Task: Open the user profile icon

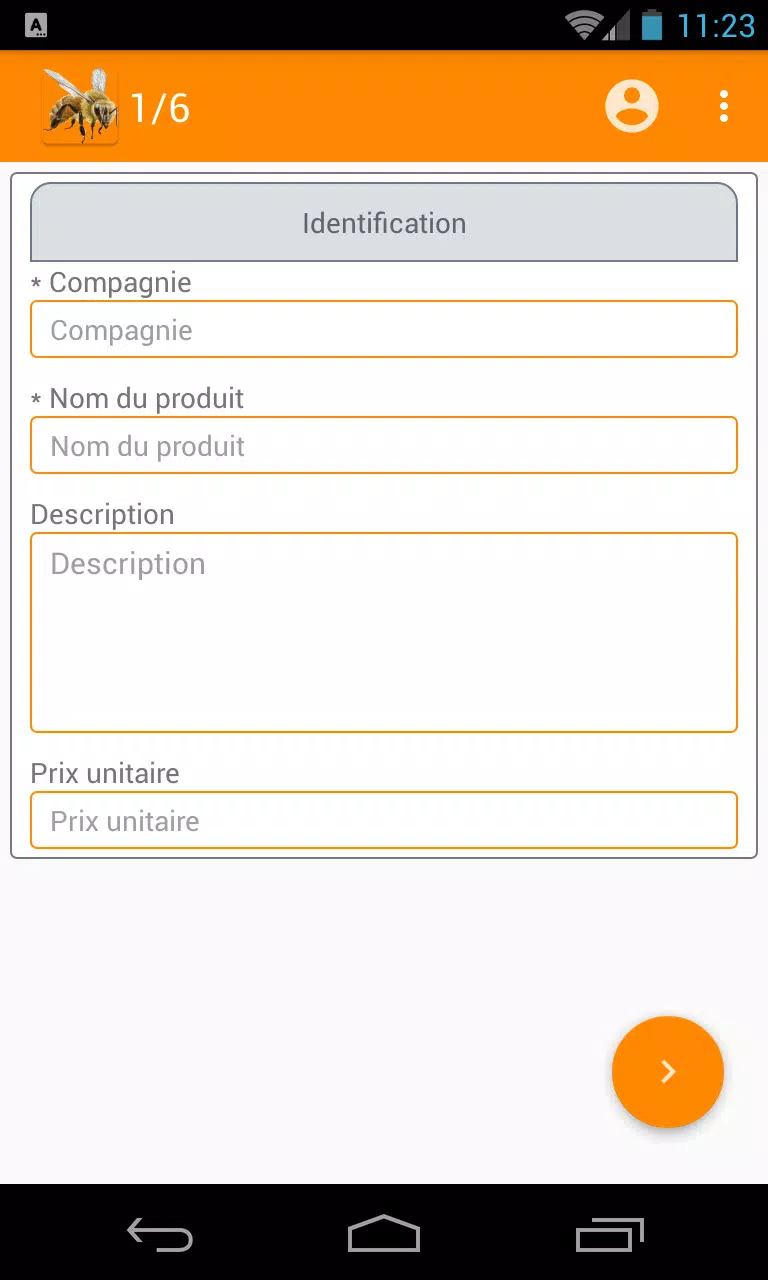Action: (x=632, y=106)
